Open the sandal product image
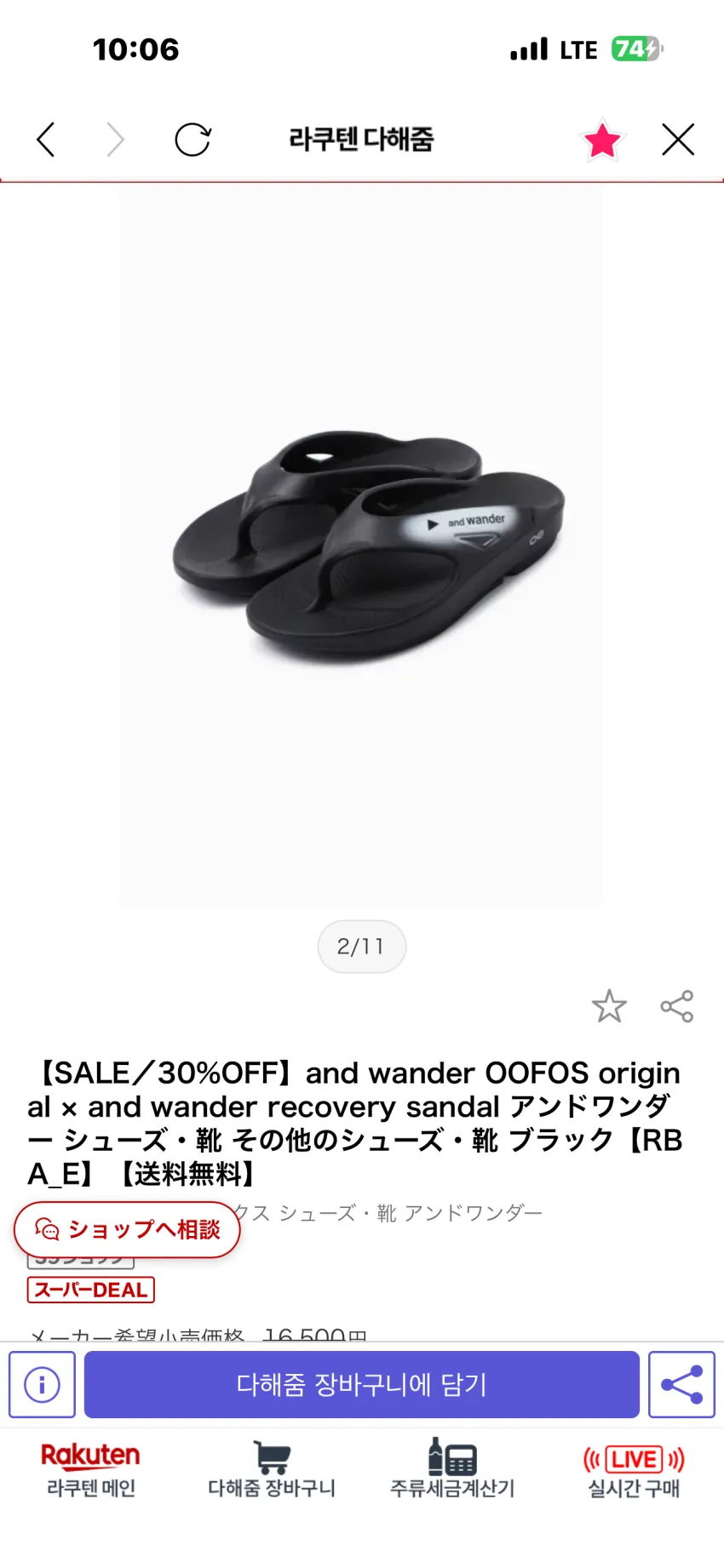The image size is (724, 1568). [x=361, y=547]
